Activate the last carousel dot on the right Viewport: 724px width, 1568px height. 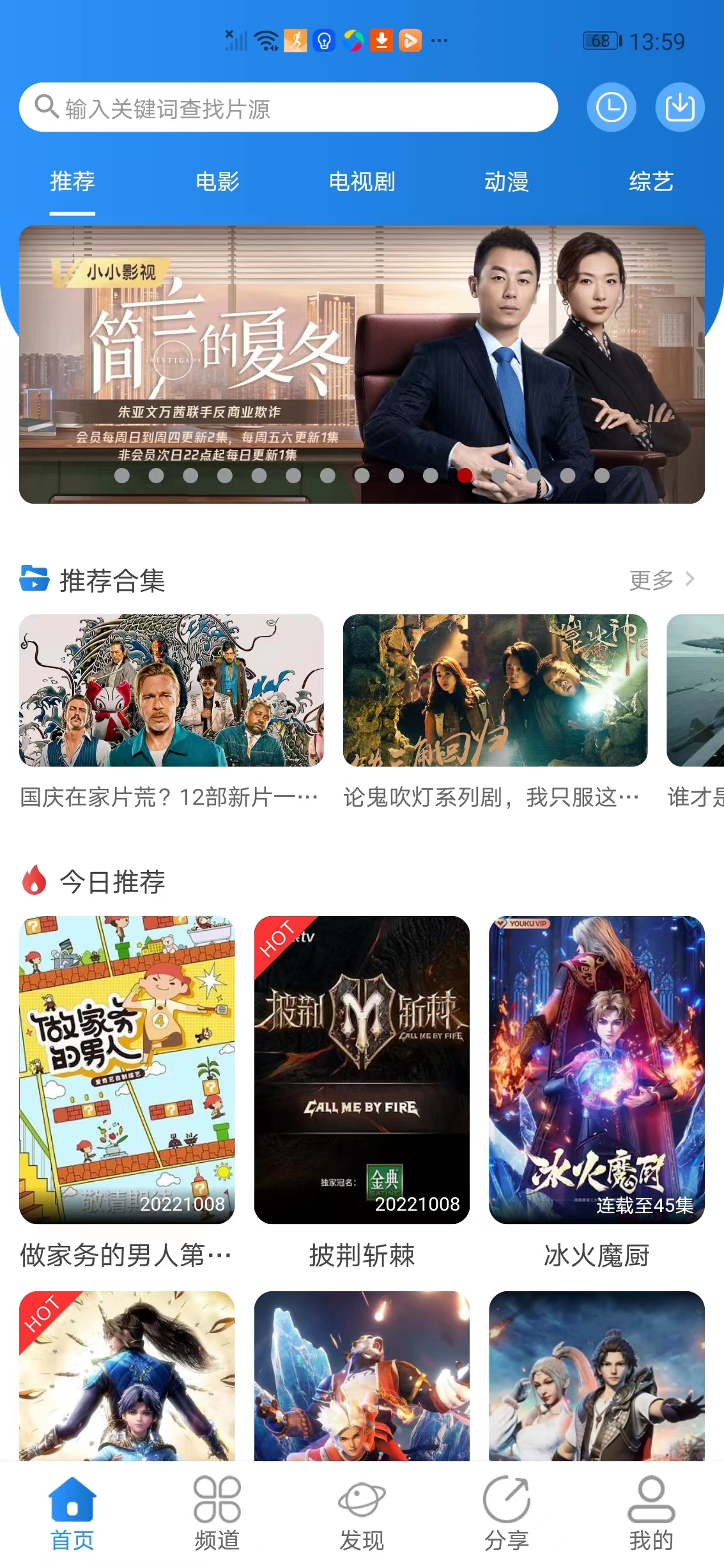(x=601, y=476)
